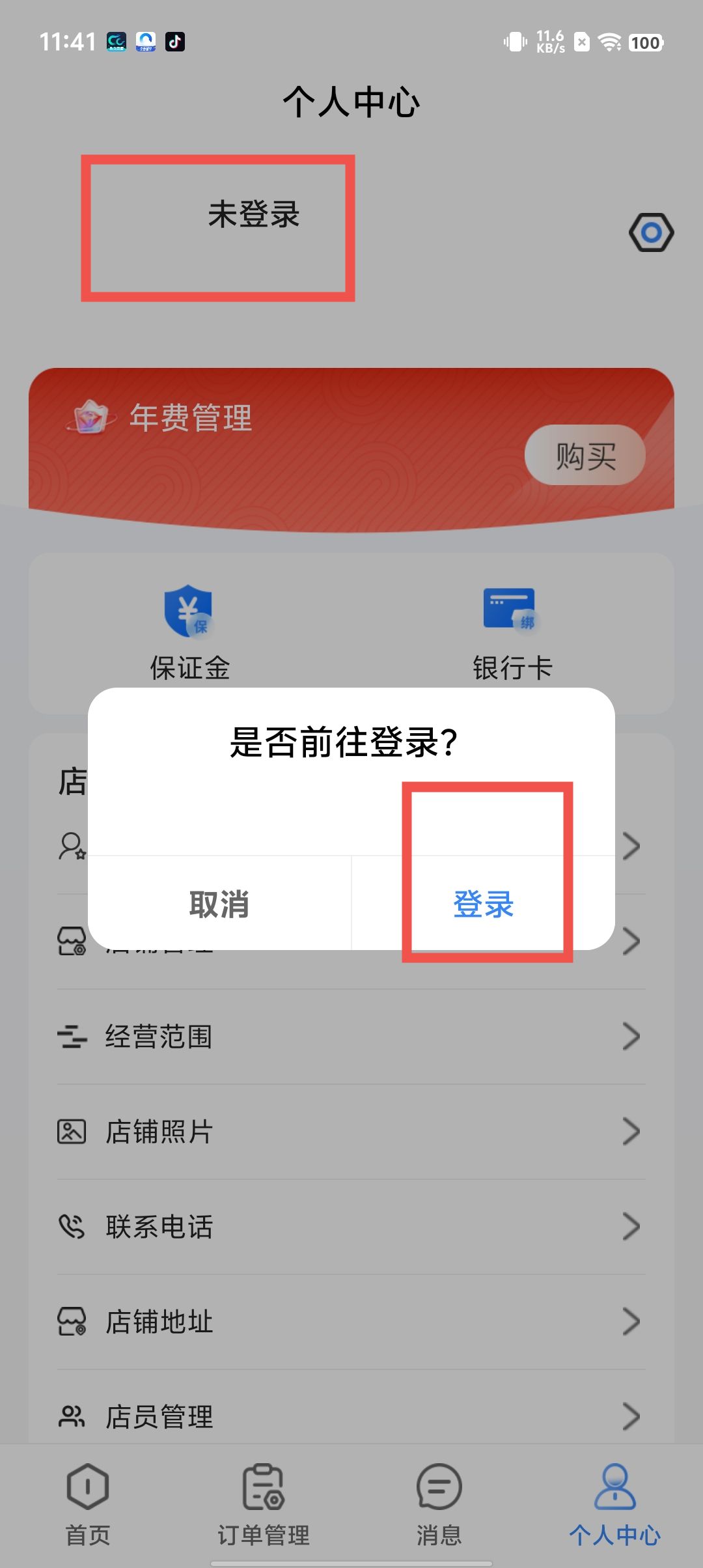
Task: Open the settings hexagon icon
Action: 651,232
